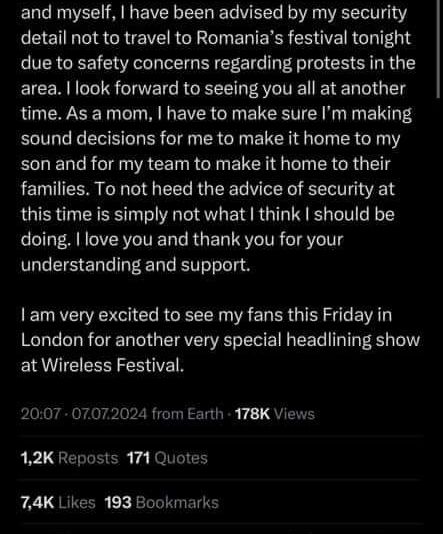Viewport: 443px width, 534px height.
Task: Open the 7,4K Likes list
Action: tap(58, 503)
